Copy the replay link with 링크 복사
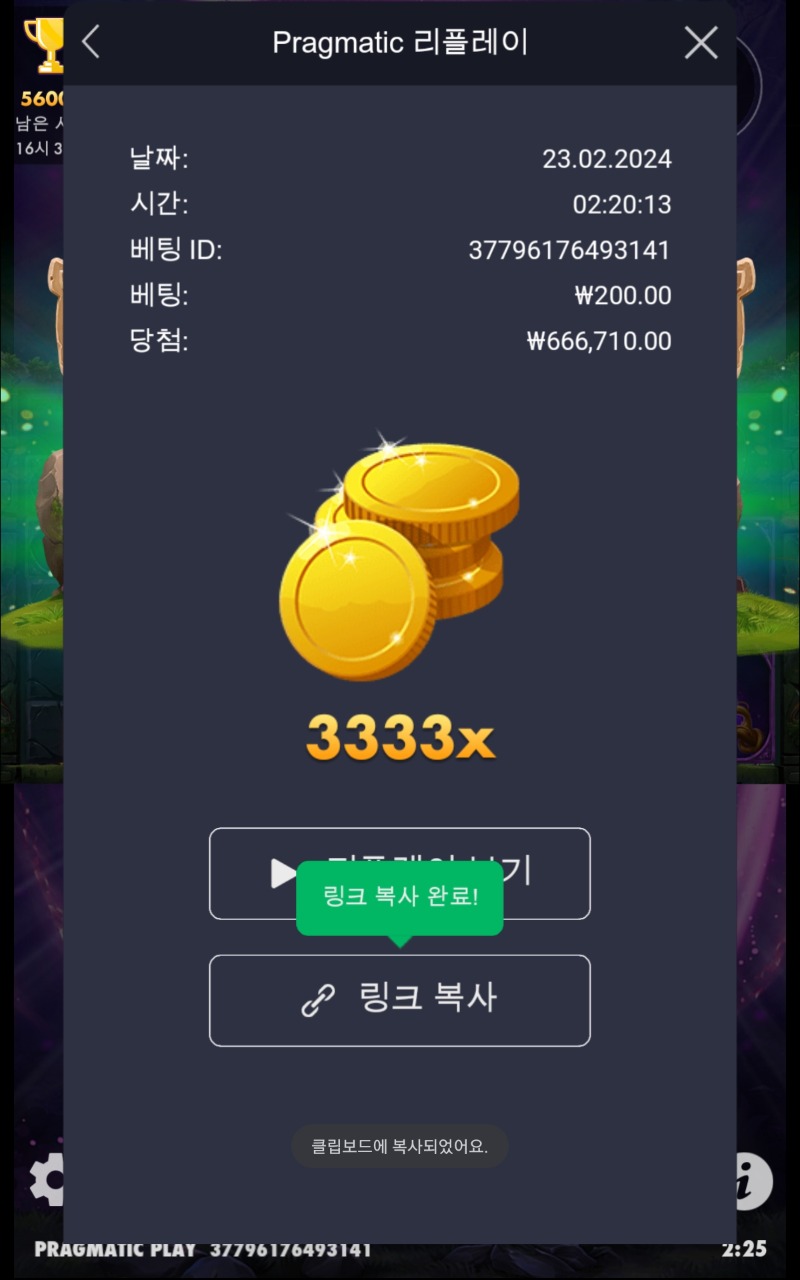The height and width of the screenshot is (1280, 800). click(x=399, y=1000)
